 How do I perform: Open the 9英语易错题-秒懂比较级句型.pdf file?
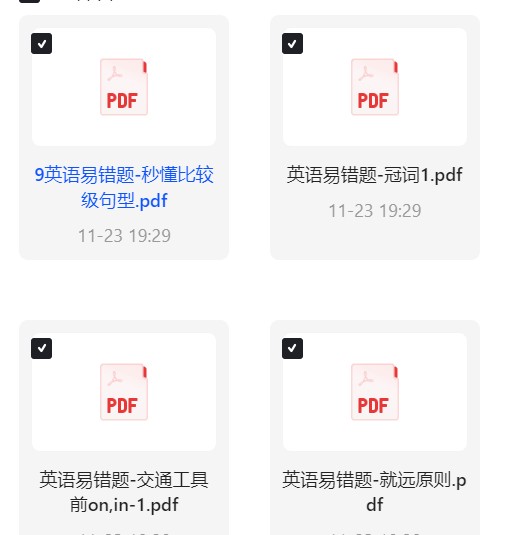click(x=124, y=187)
